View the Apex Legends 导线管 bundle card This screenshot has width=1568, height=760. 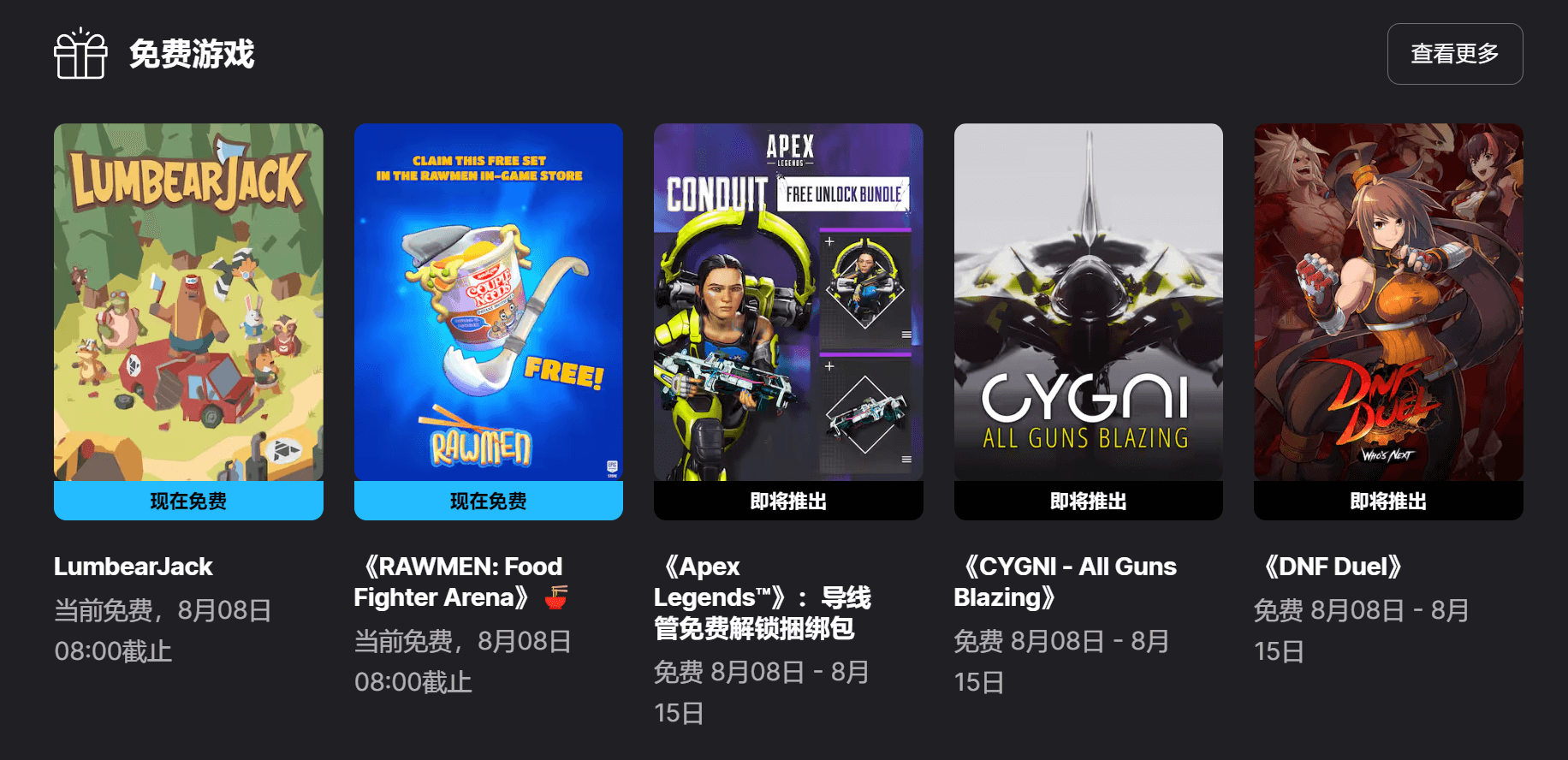tap(787, 303)
